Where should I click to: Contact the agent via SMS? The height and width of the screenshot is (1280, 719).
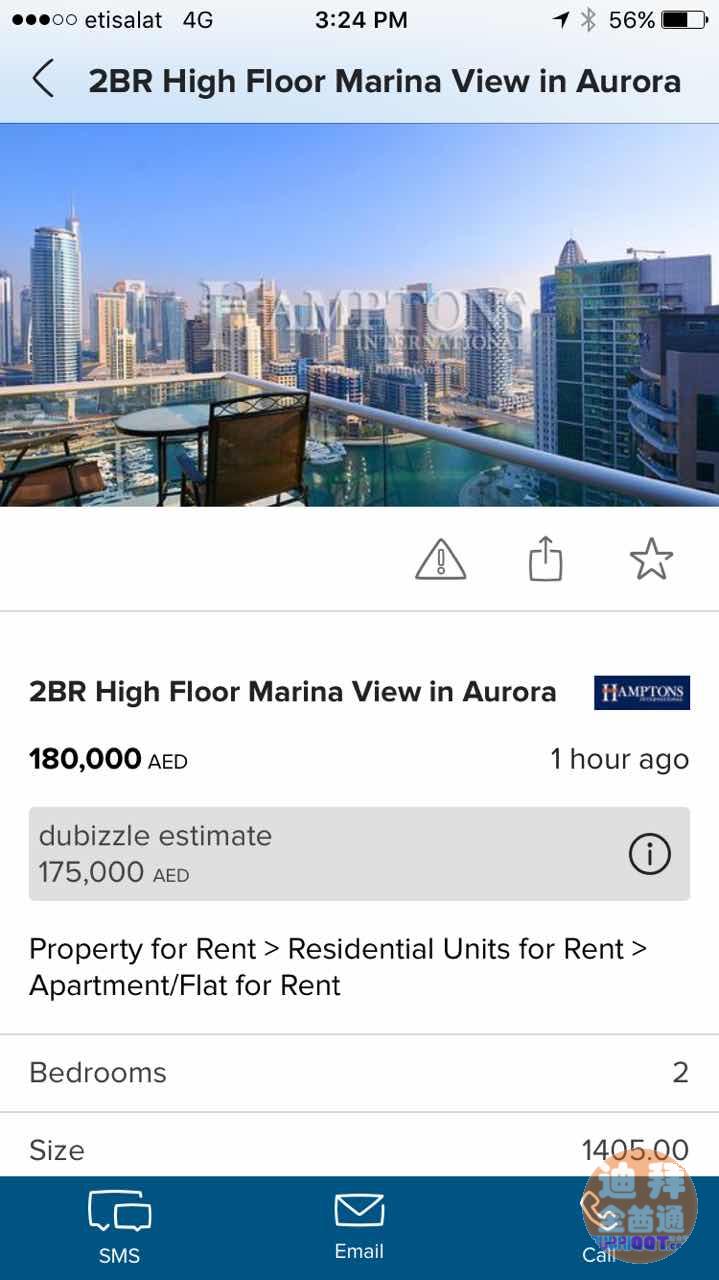pos(119,1227)
